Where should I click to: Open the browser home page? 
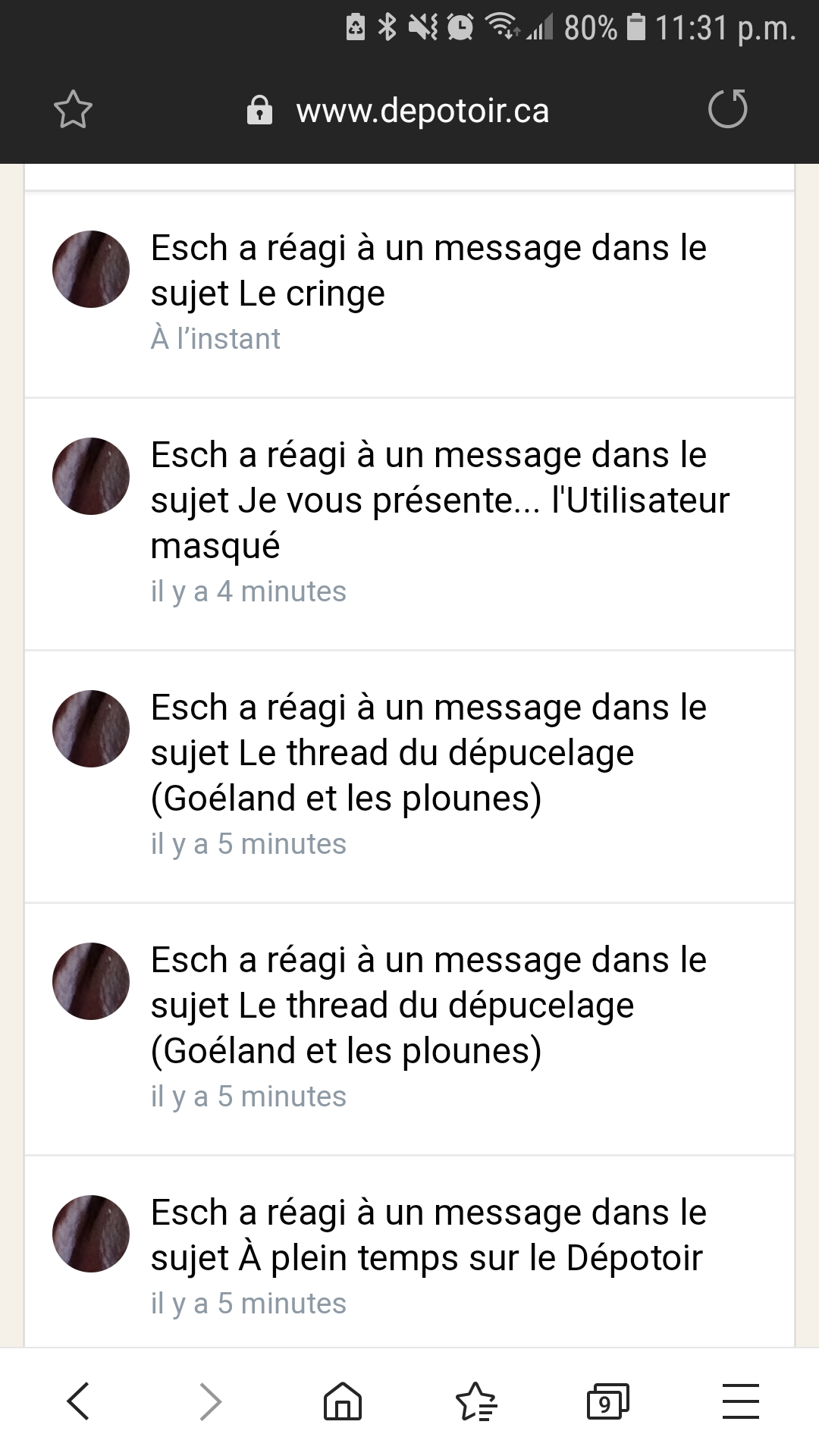pos(343,1401)
